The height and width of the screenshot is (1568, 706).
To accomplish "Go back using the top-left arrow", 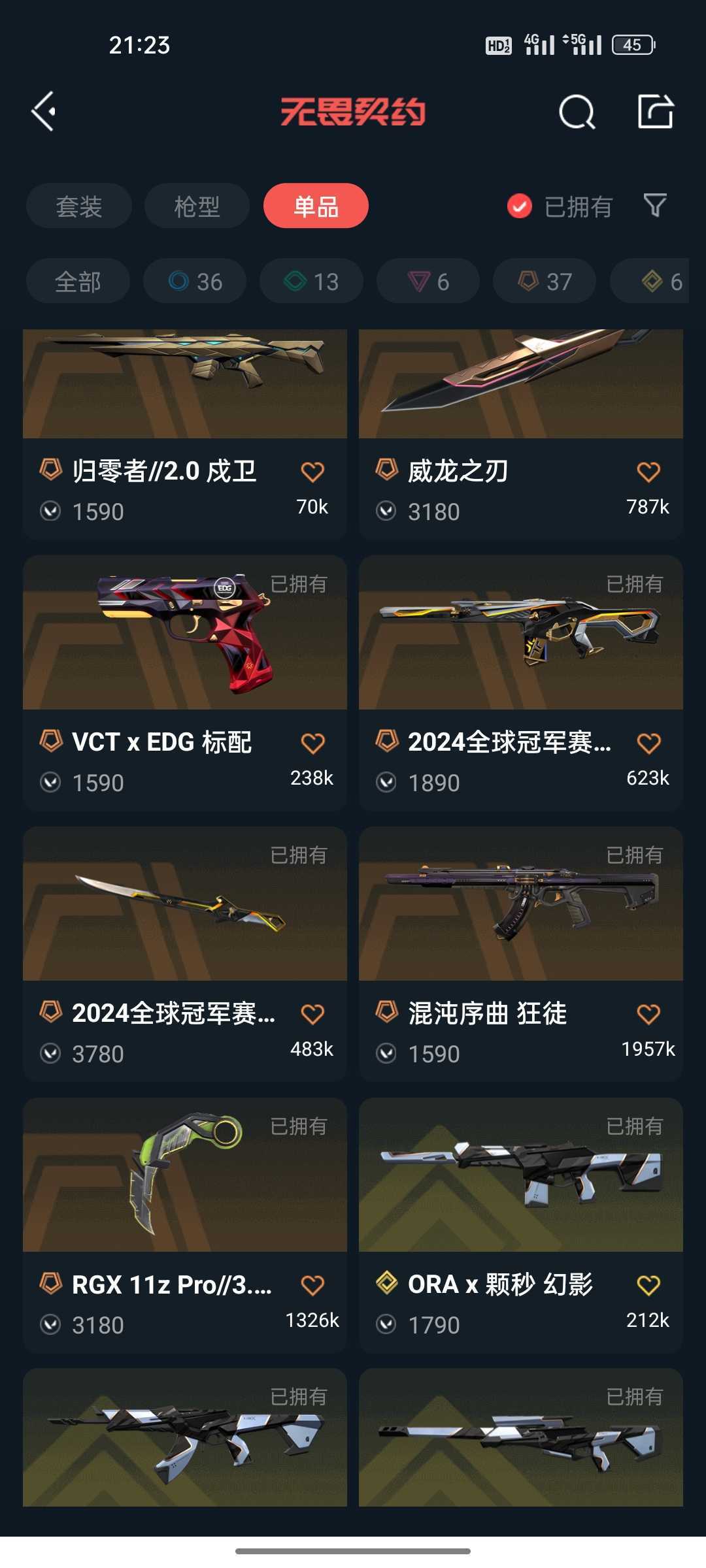I will pos(44,111).
